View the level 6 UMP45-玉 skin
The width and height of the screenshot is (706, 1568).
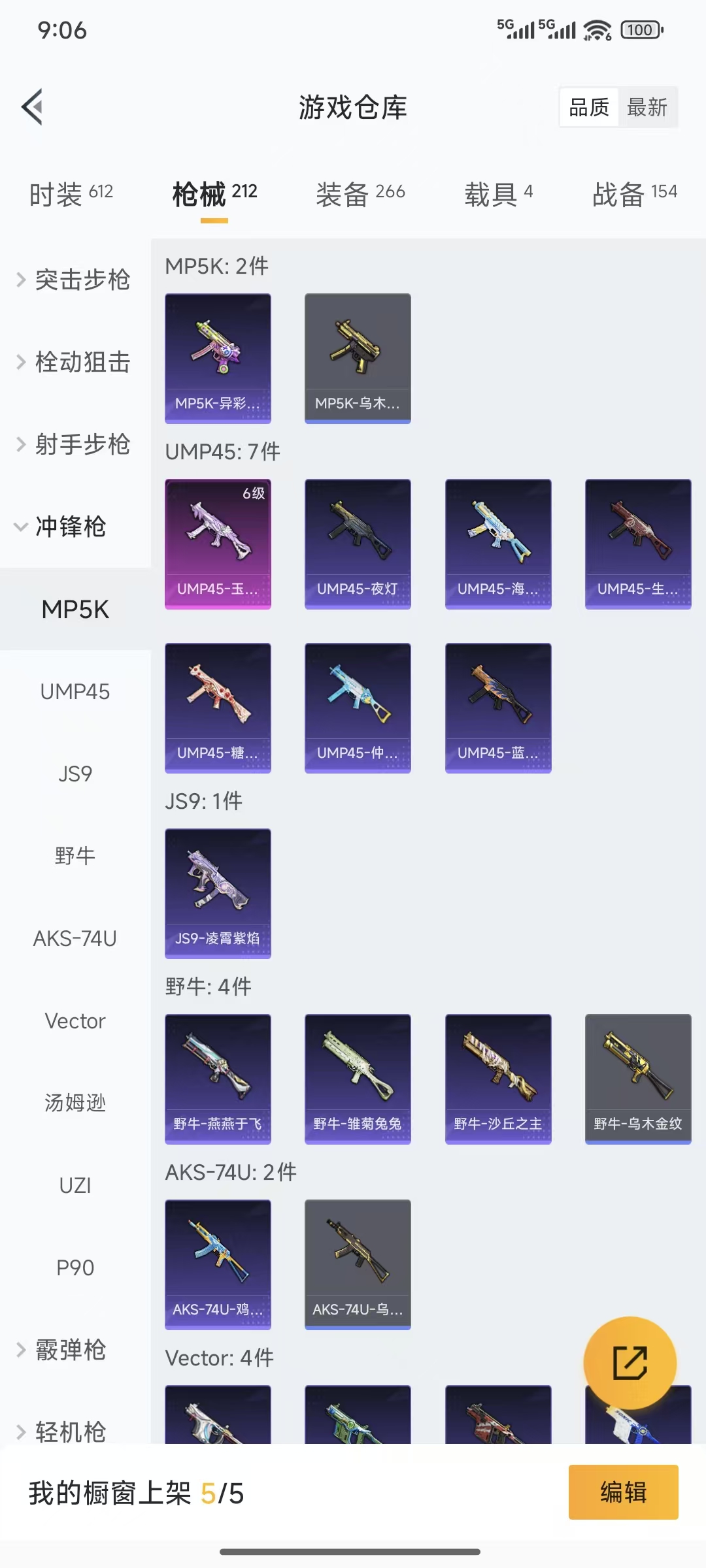(218, 544)
